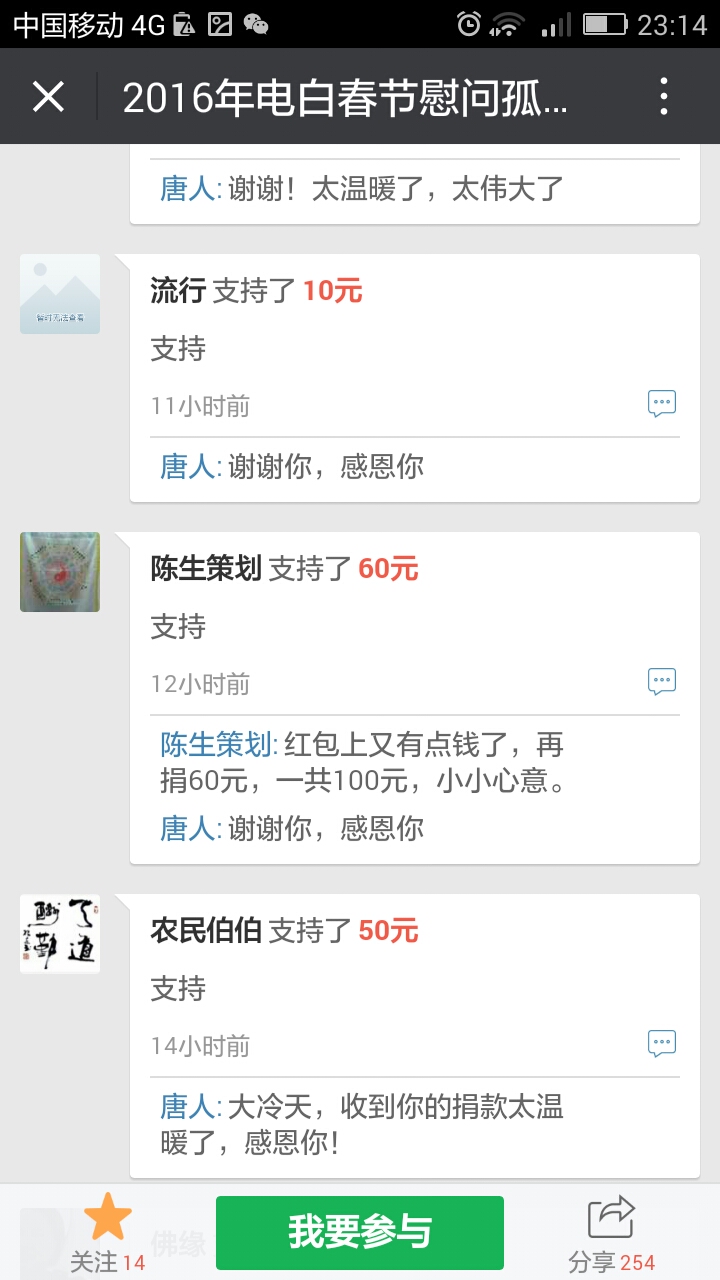Tap the comment icon on 流行's donation
Image resolution: width=720 pixels, height=1280 pixels.
coord(662,404)
